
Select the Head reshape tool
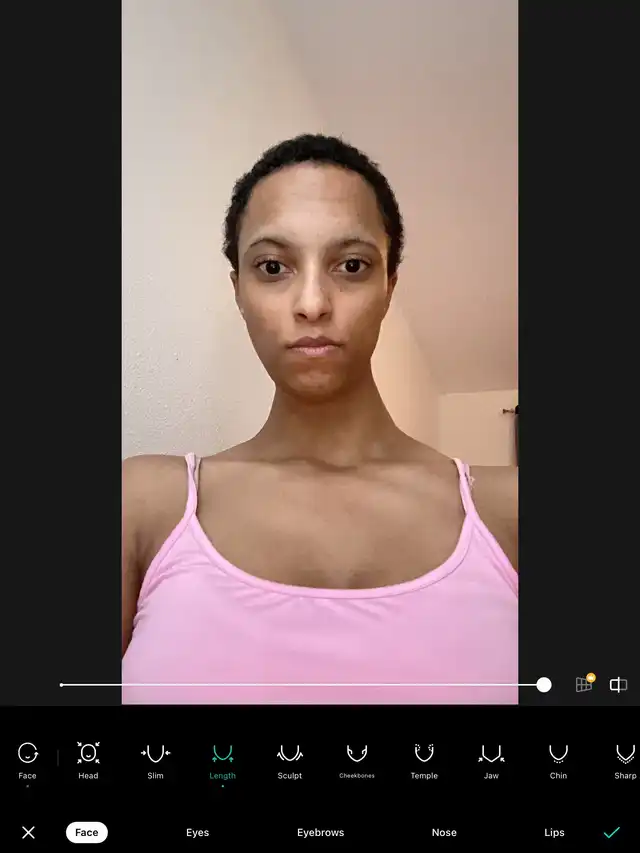pos(88,761)
